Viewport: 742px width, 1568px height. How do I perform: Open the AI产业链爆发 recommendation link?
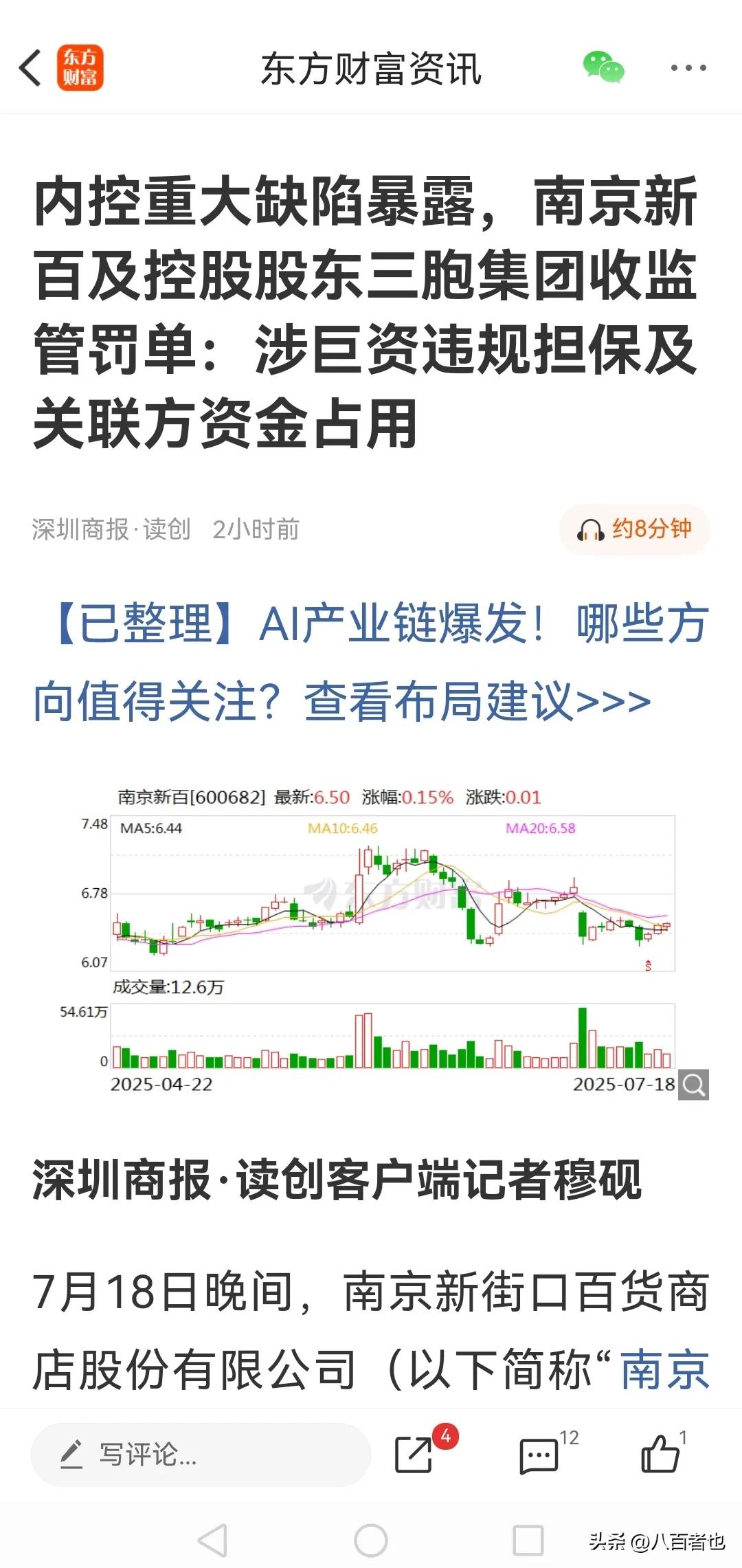point(371,660)
